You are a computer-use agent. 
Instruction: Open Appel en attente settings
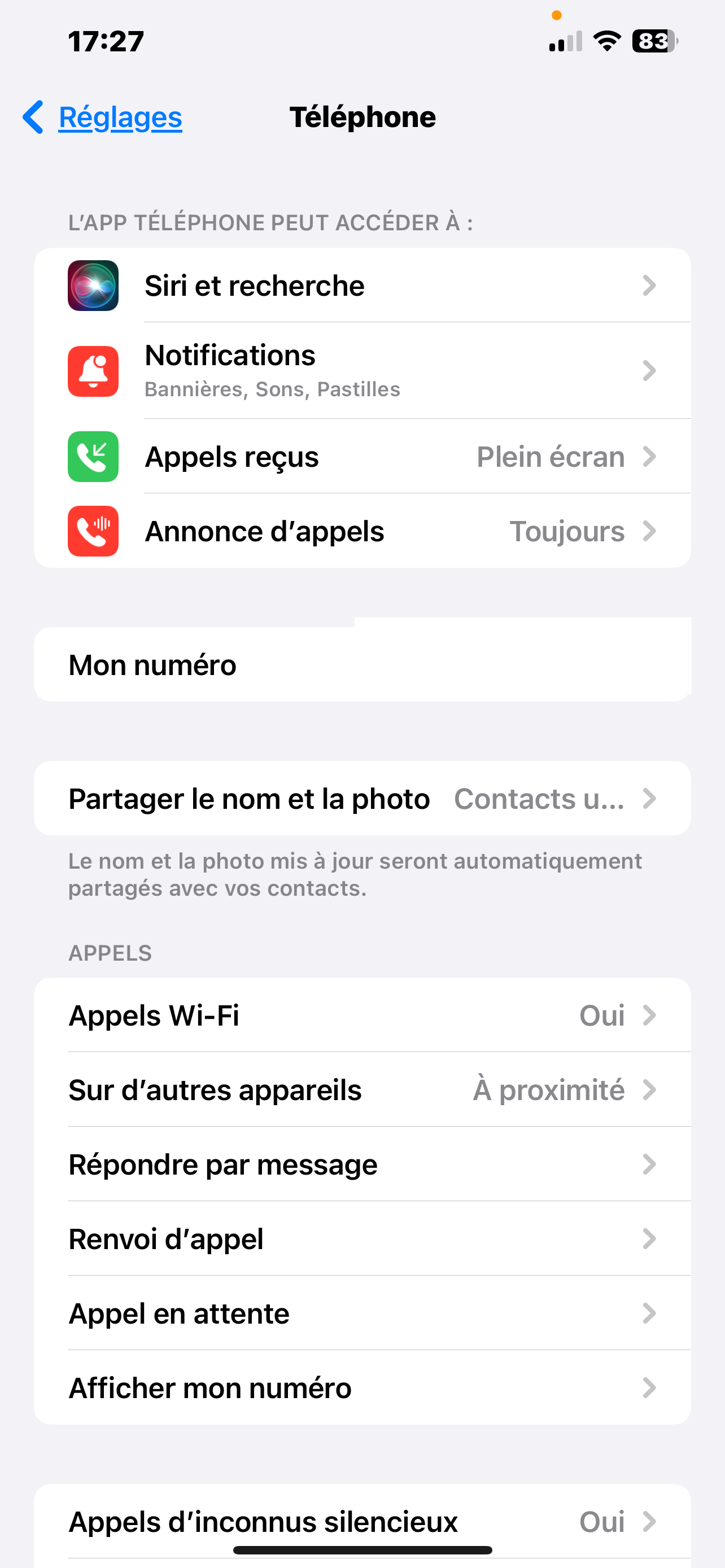point(362,1313)
